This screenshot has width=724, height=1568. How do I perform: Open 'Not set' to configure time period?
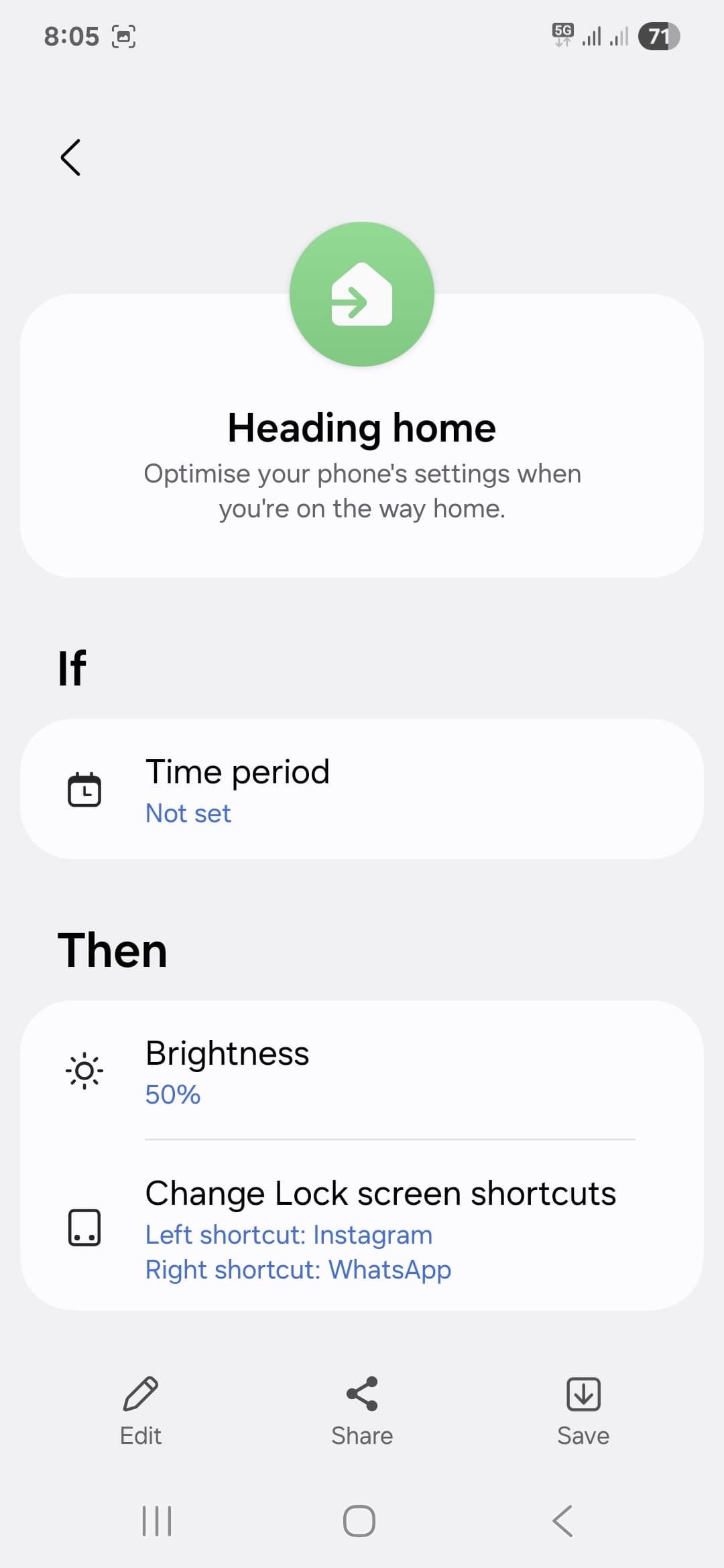point(188,812)
